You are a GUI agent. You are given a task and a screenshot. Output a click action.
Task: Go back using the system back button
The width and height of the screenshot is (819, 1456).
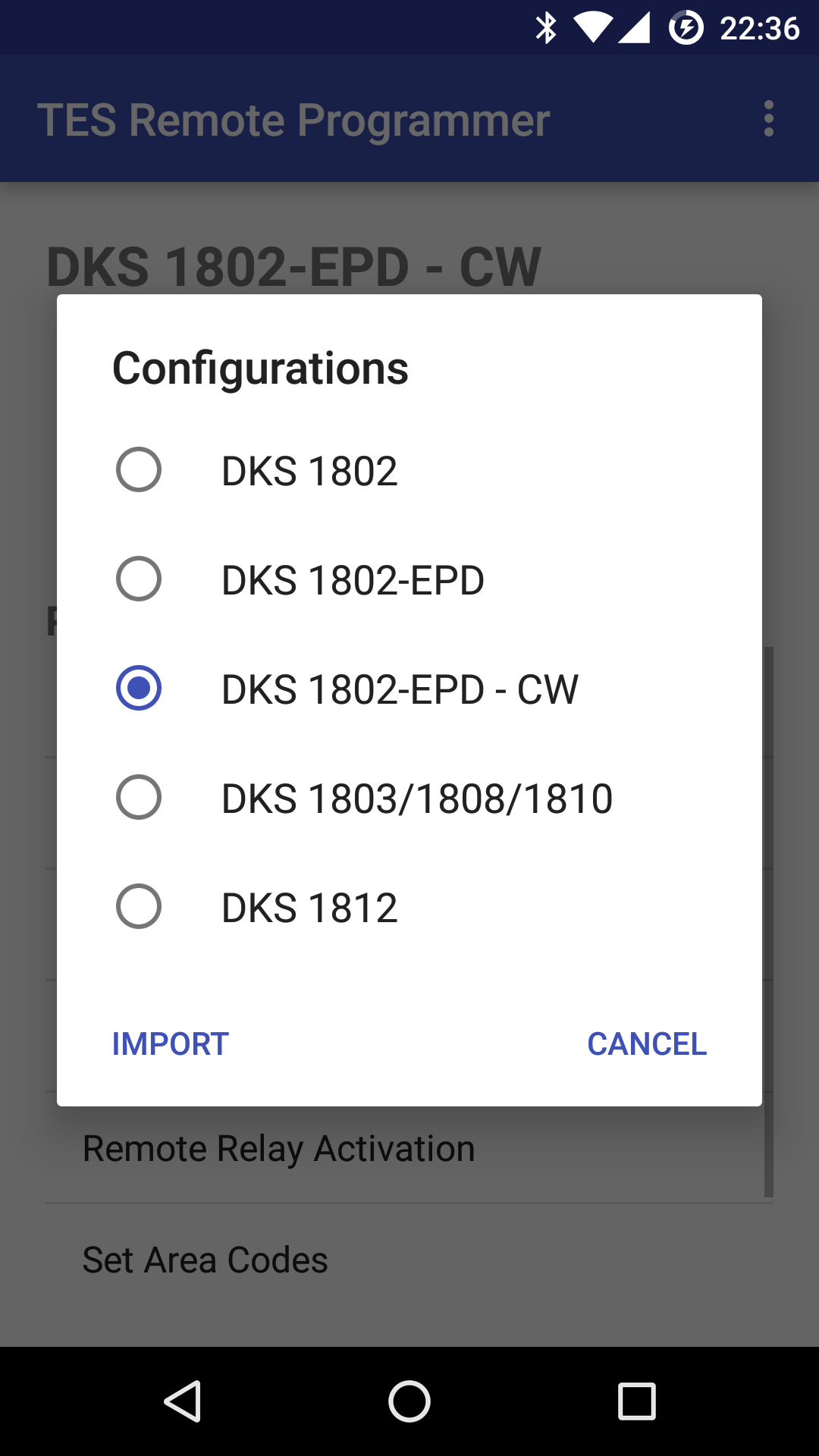point(182,1401)
